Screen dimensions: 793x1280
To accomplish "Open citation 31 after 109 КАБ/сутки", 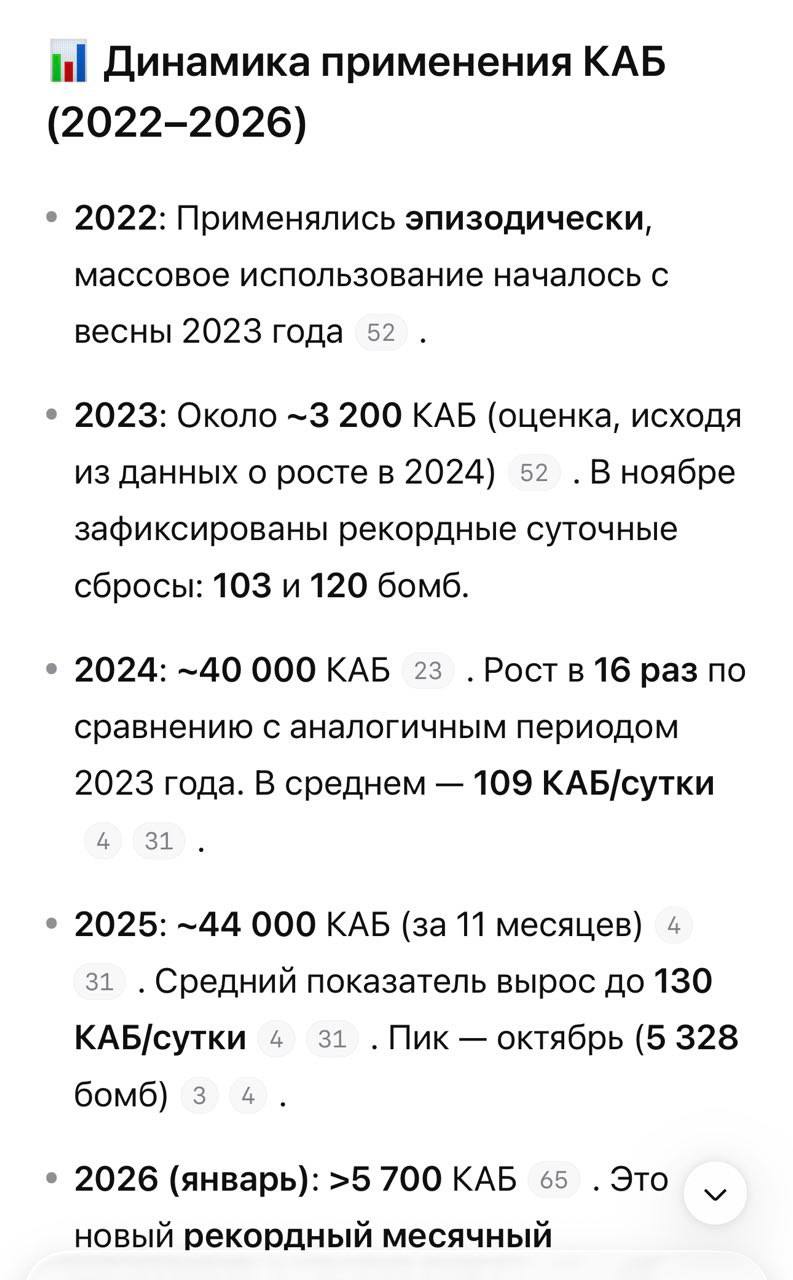I will point(159,841).
